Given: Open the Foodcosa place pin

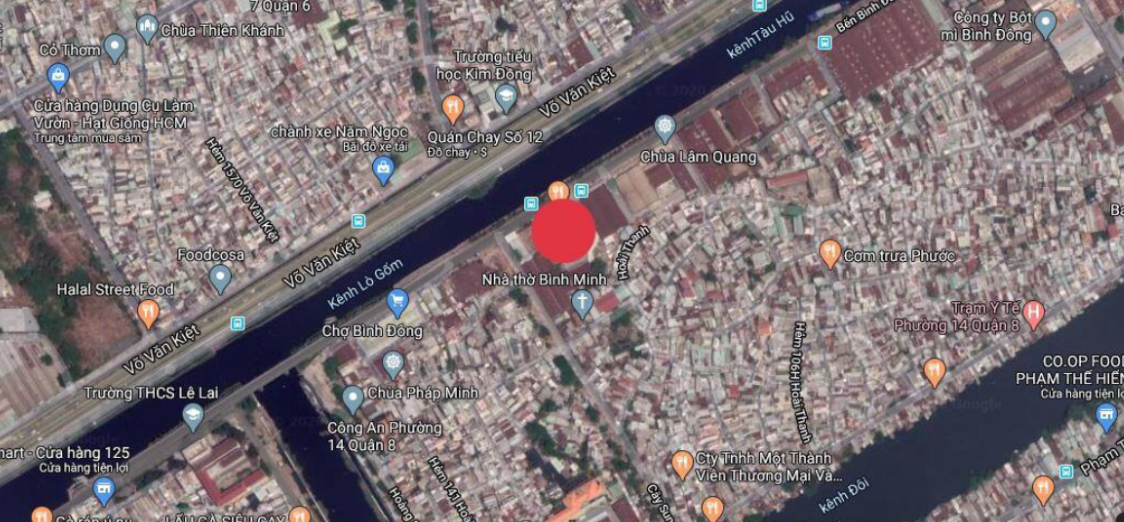Looking at the screenshot, I should tap(221, 279).
